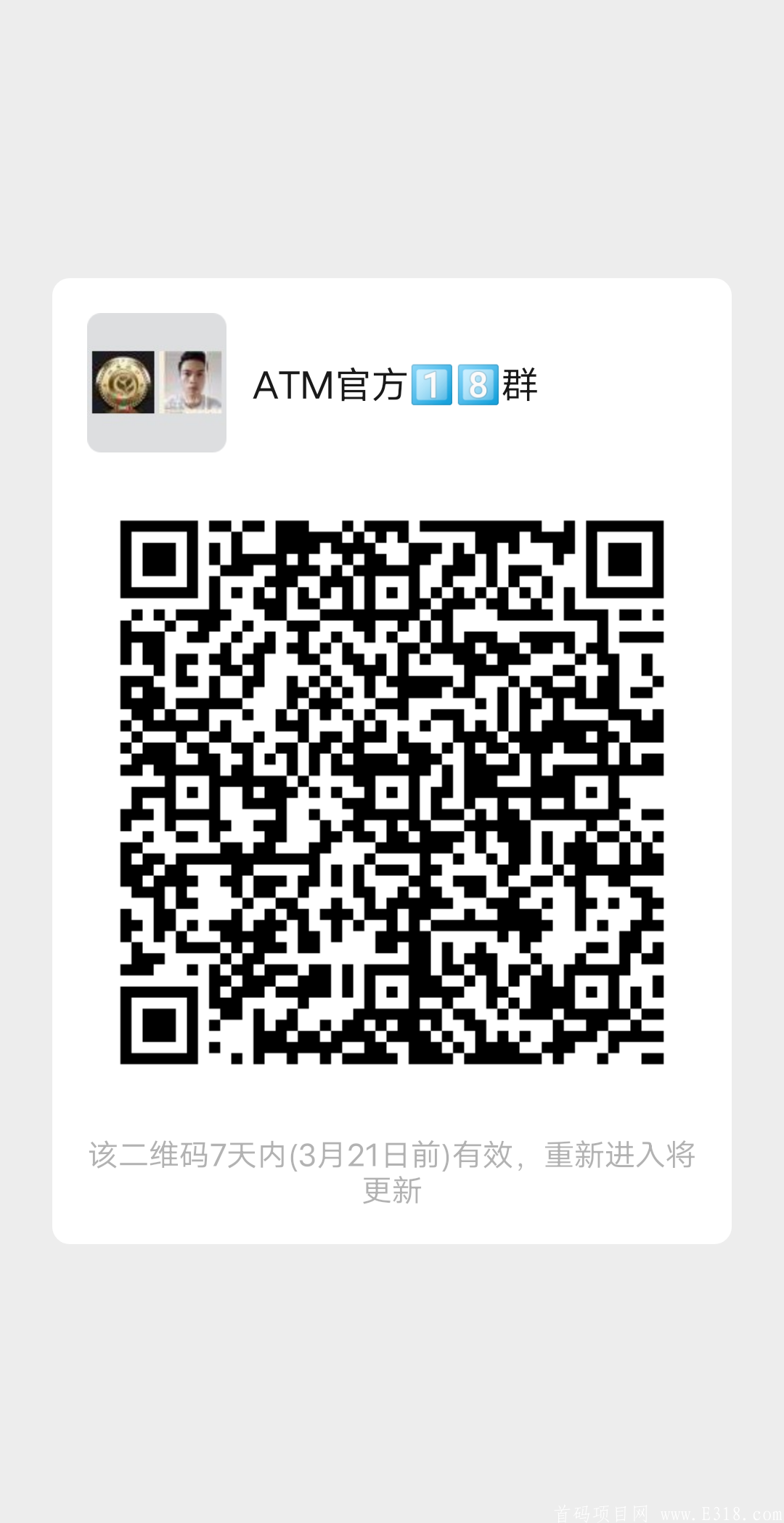Click the man's photo inside the group avatar
Viewport: 784px width, 1523px height.
coord(189,381)
